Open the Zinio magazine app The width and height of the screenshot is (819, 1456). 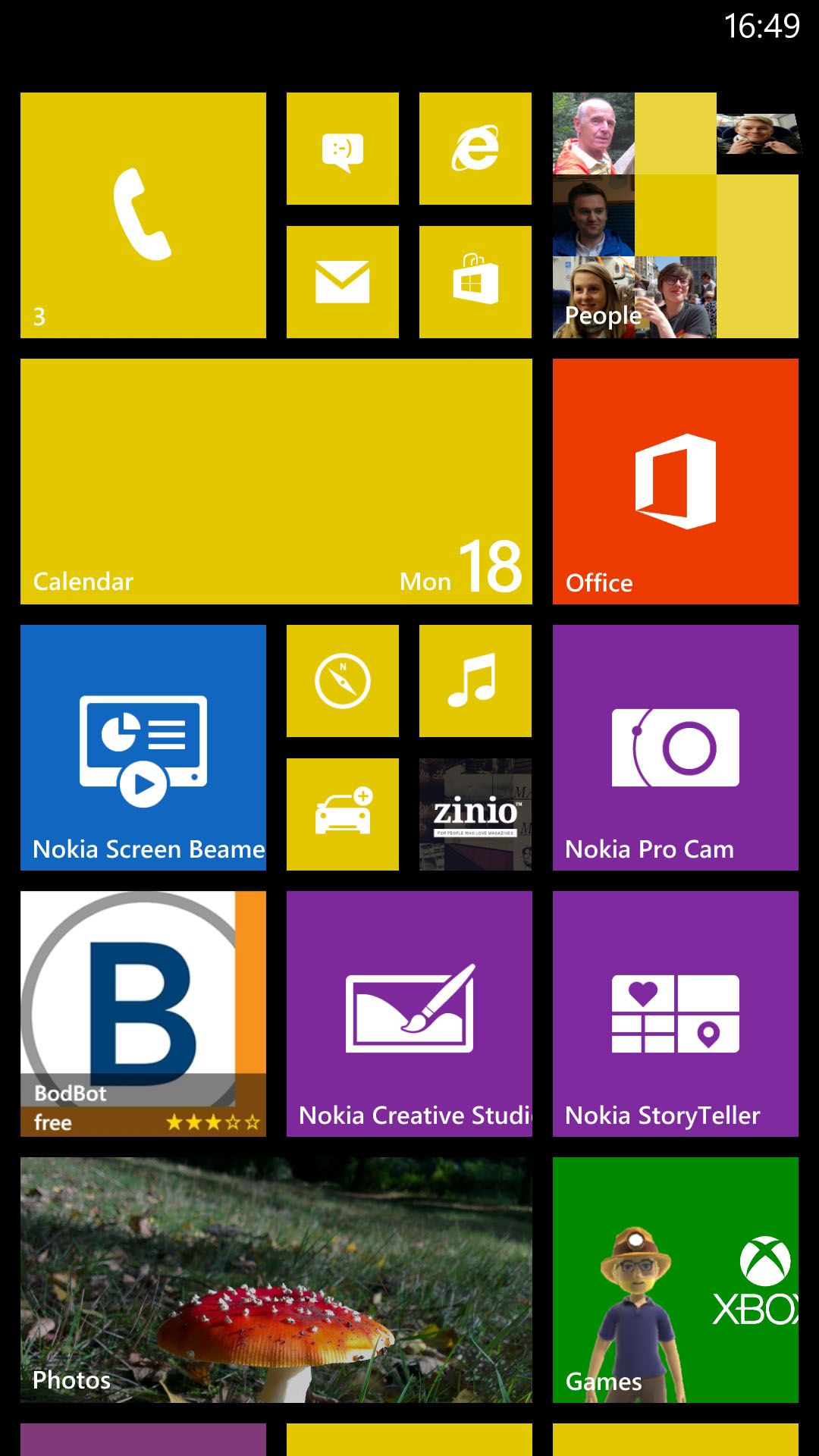(x=475, y=812)
